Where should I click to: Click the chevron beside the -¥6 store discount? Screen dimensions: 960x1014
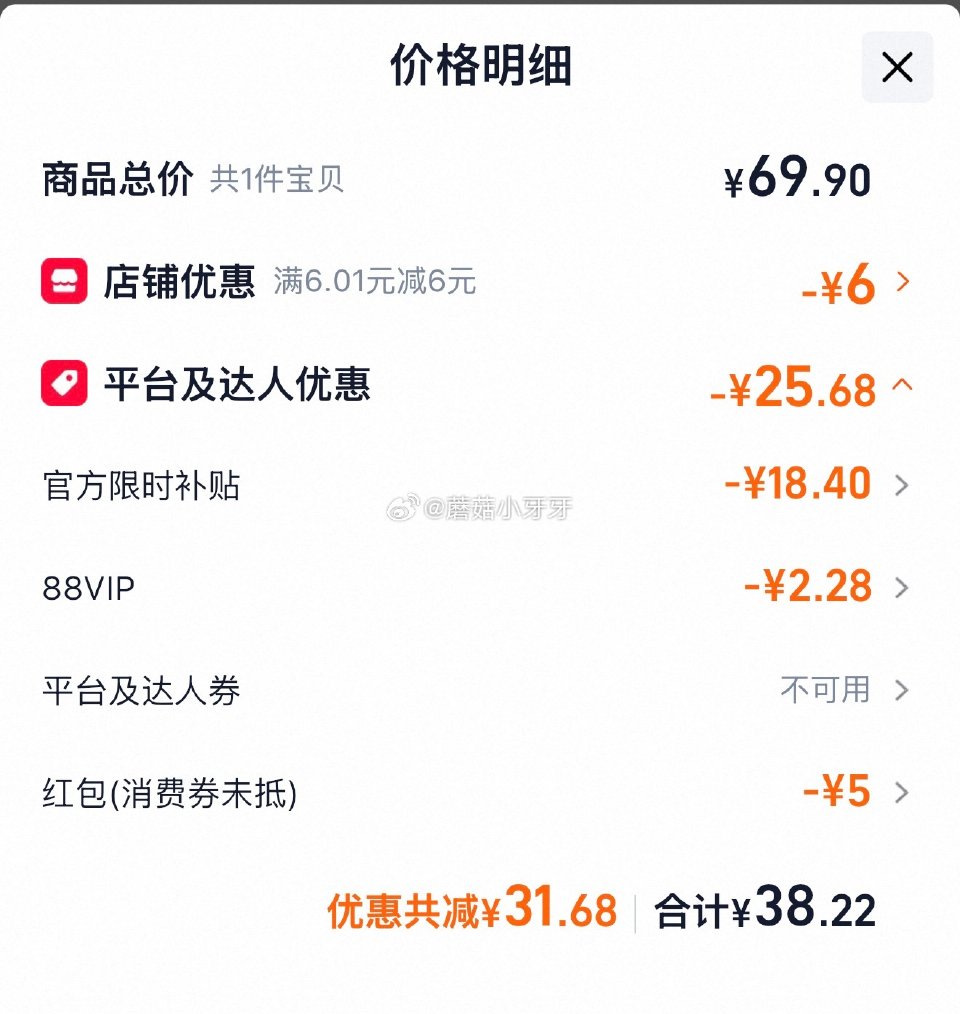901,283
